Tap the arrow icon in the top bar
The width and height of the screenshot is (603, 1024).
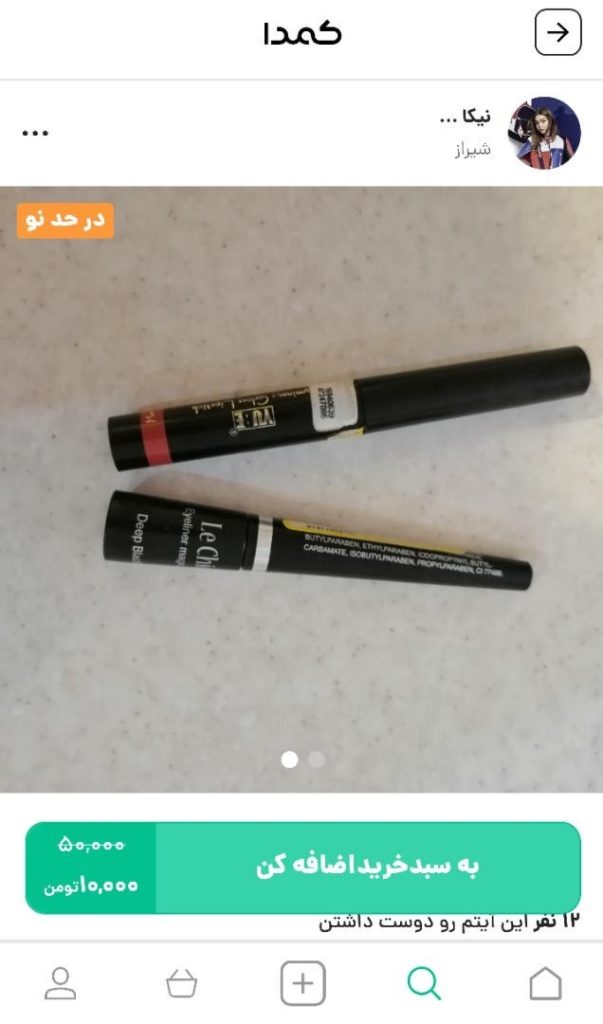[557, 33]
